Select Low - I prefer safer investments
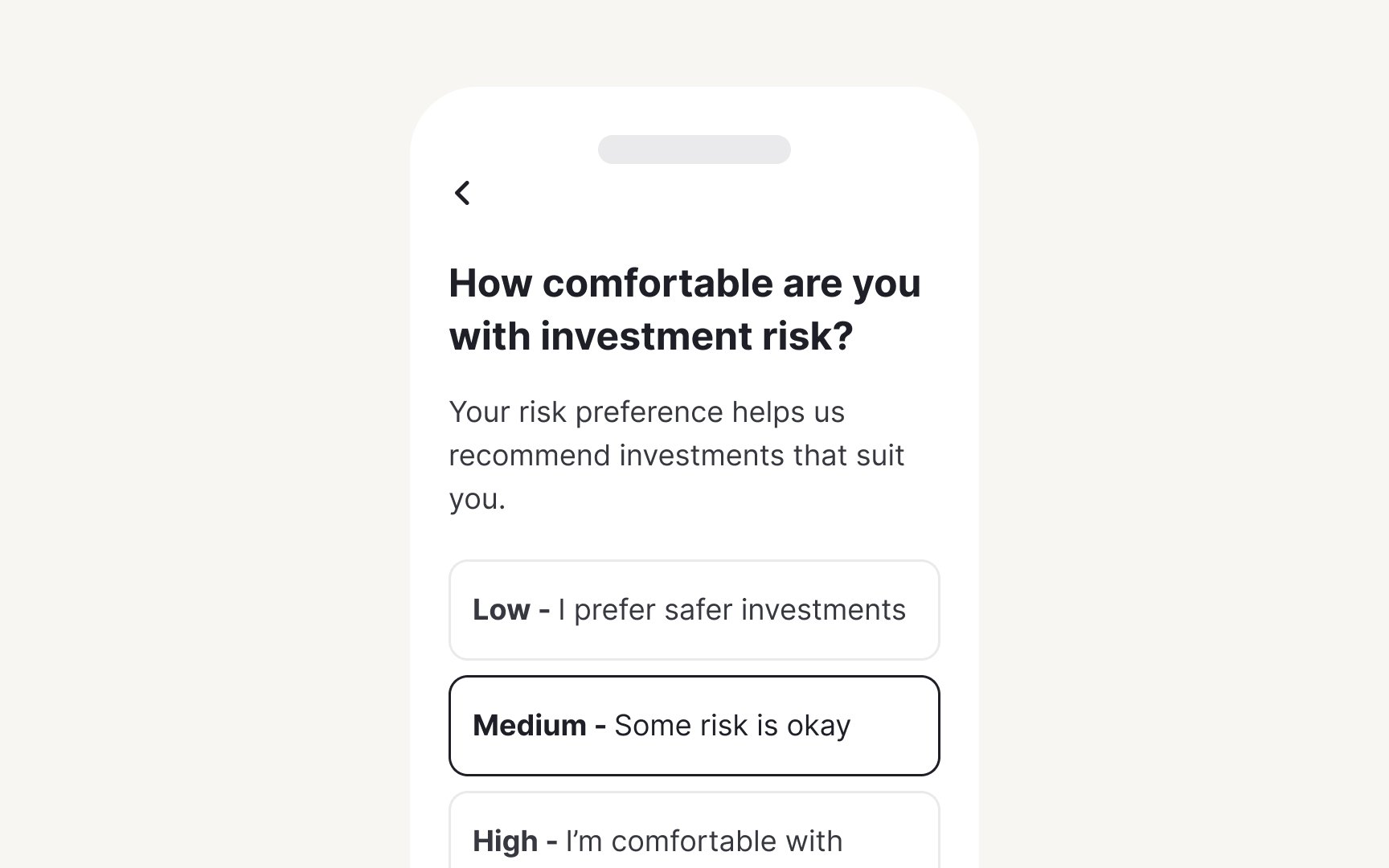Image resolution: width=1389 pixels, height=868 pixels. (694, 610)
